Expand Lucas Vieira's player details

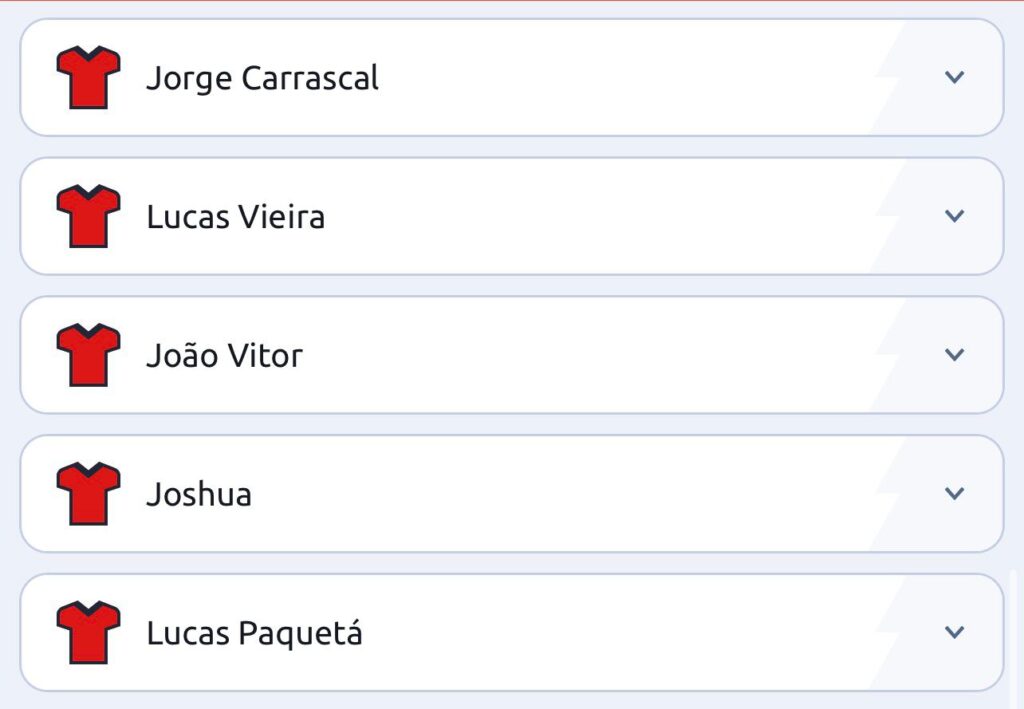click(954, 216)
